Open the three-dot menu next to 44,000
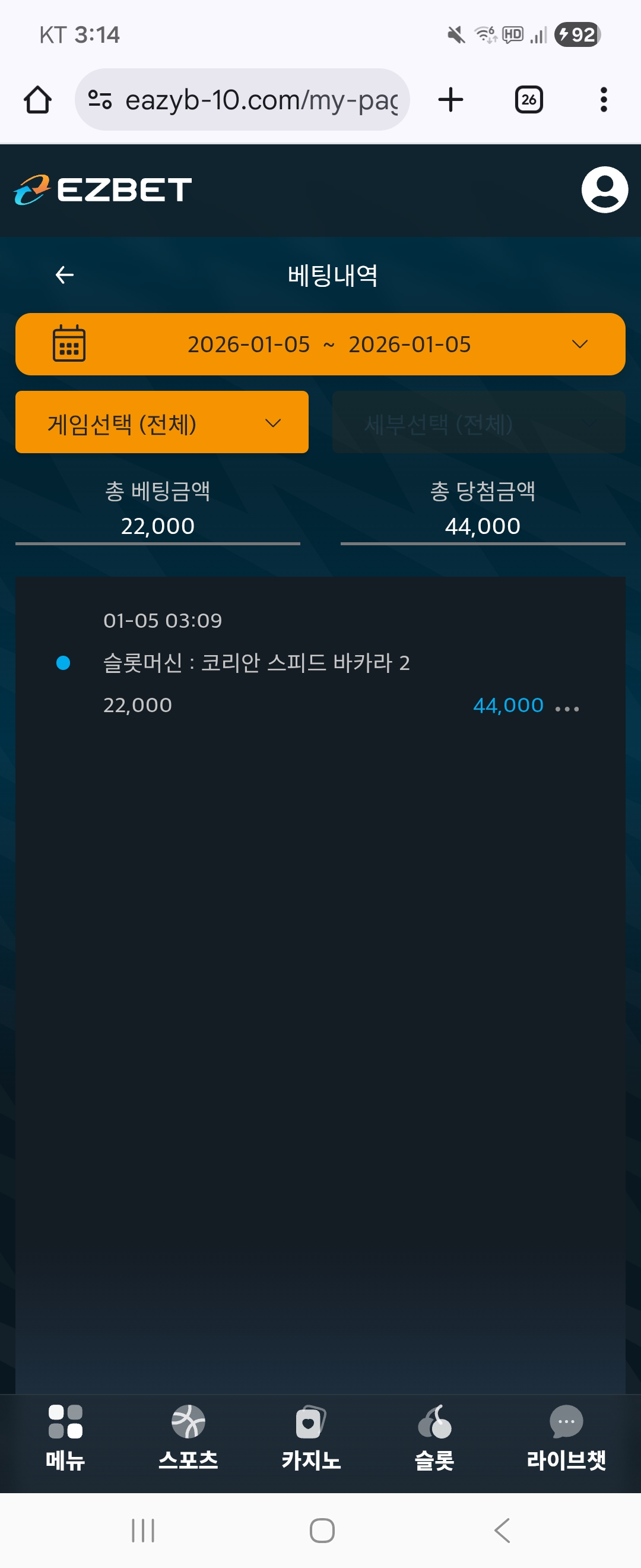This screenshot has width=641, height=1568. click(567, 708)
